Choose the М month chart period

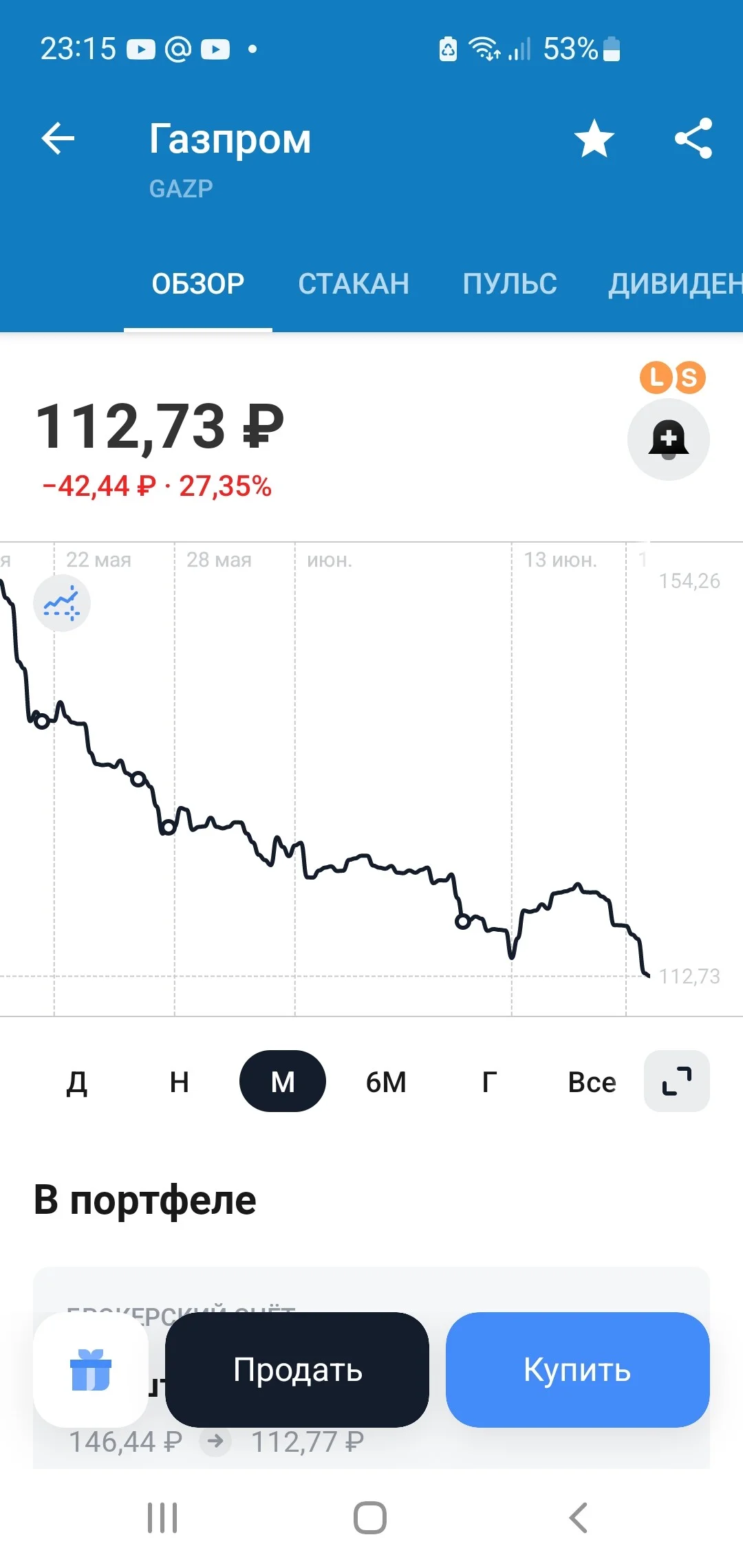point(283,1081)
